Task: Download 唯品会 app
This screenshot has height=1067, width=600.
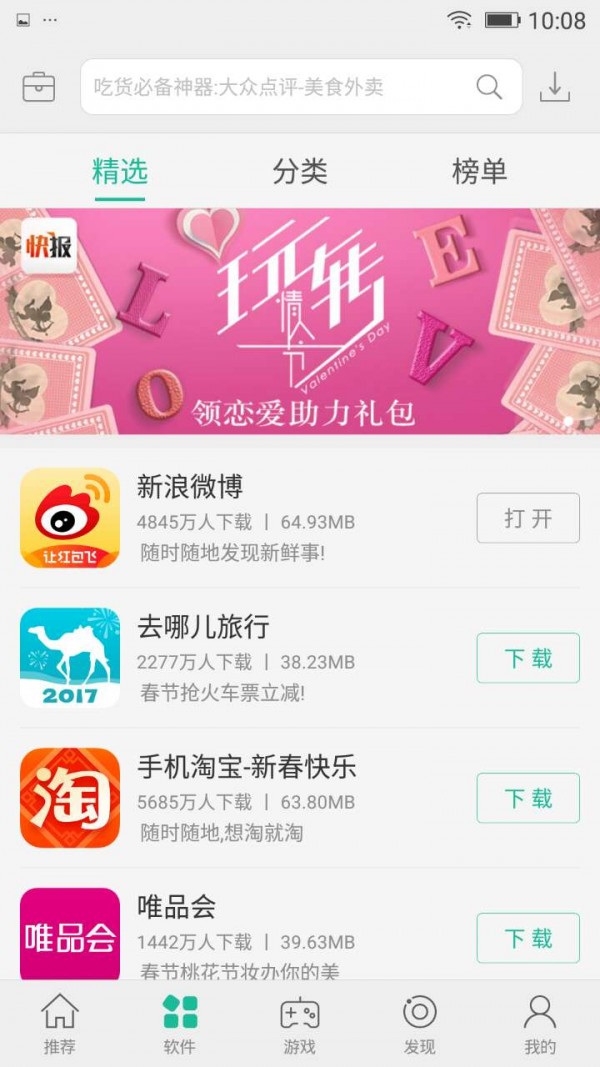Action: (528, 938)
